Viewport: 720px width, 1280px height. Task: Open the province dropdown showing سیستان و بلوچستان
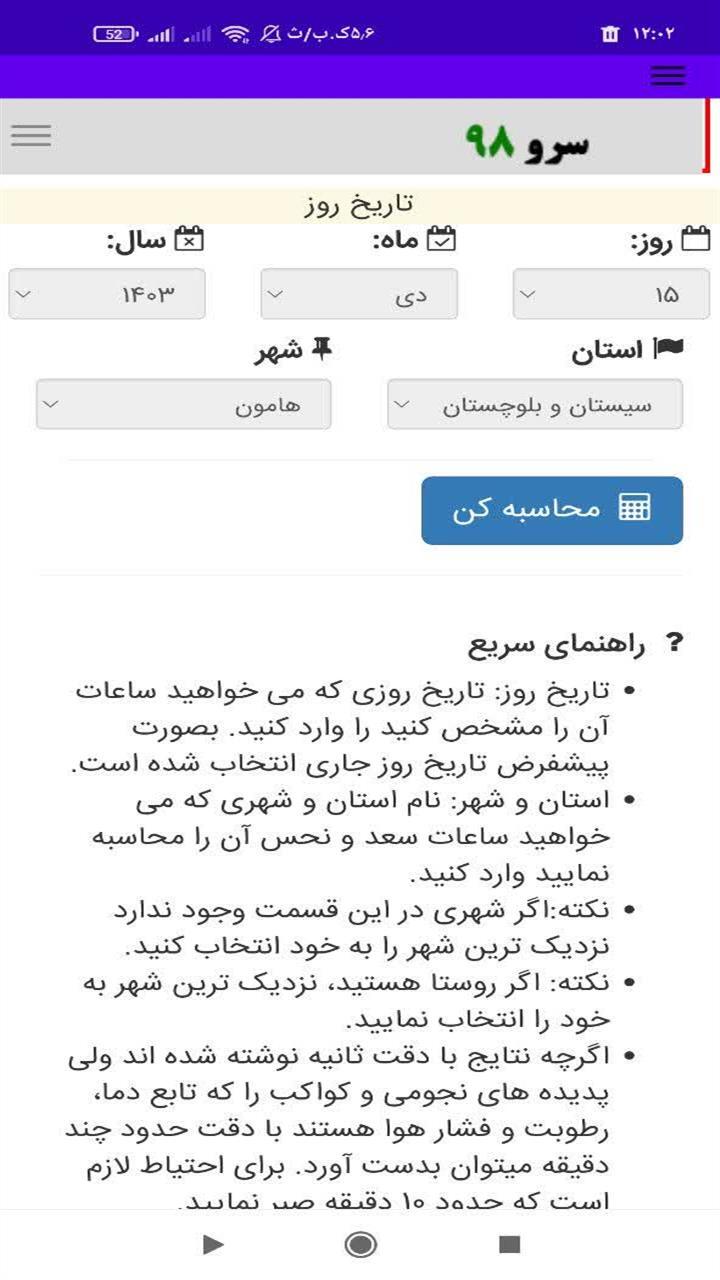(533, 404)
